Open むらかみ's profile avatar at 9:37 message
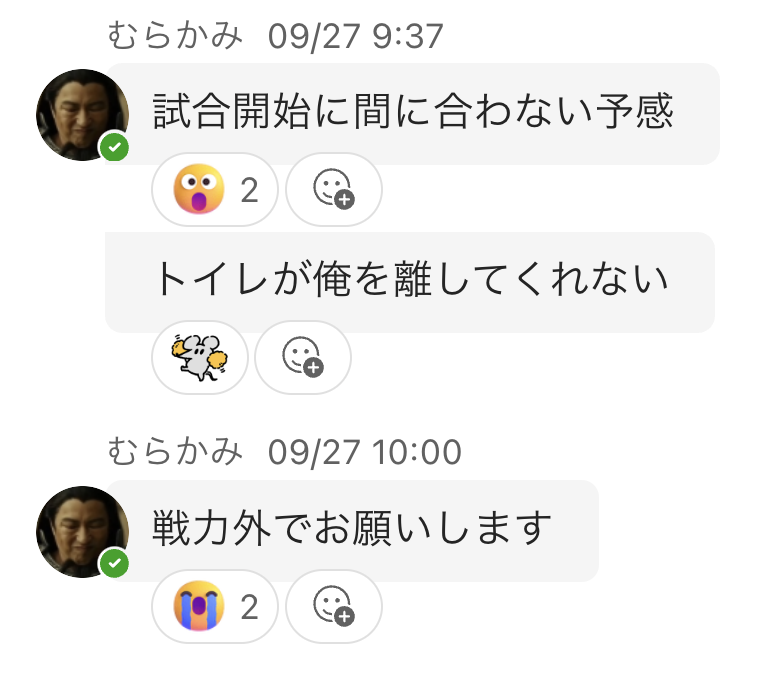The image size is (780, 678). [x=82, y=115]
